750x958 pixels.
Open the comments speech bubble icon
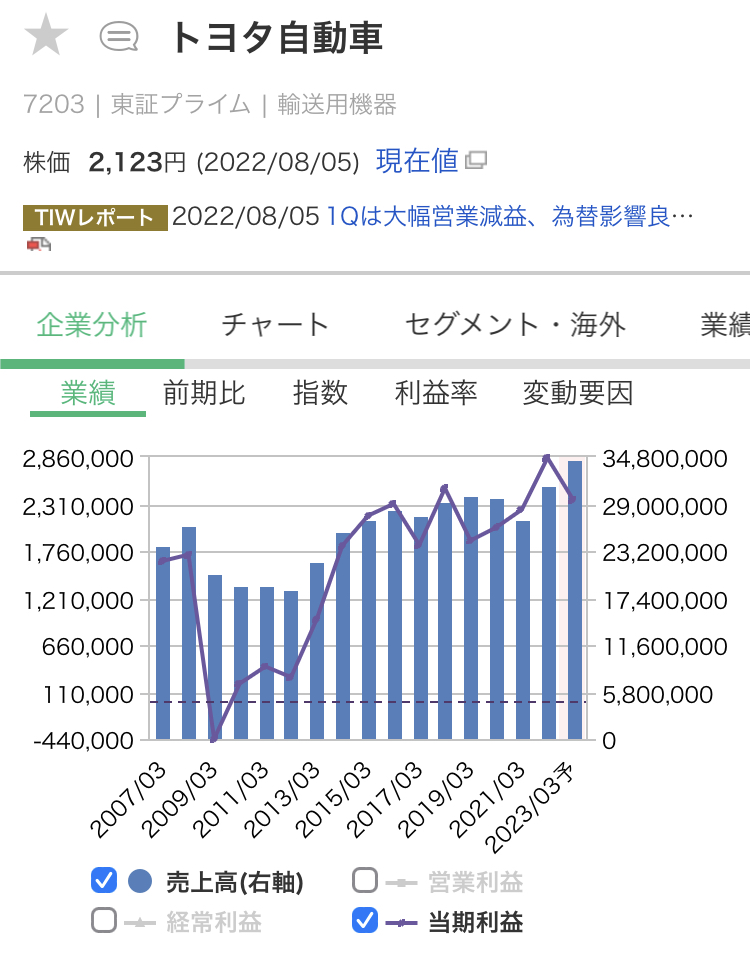119,38
